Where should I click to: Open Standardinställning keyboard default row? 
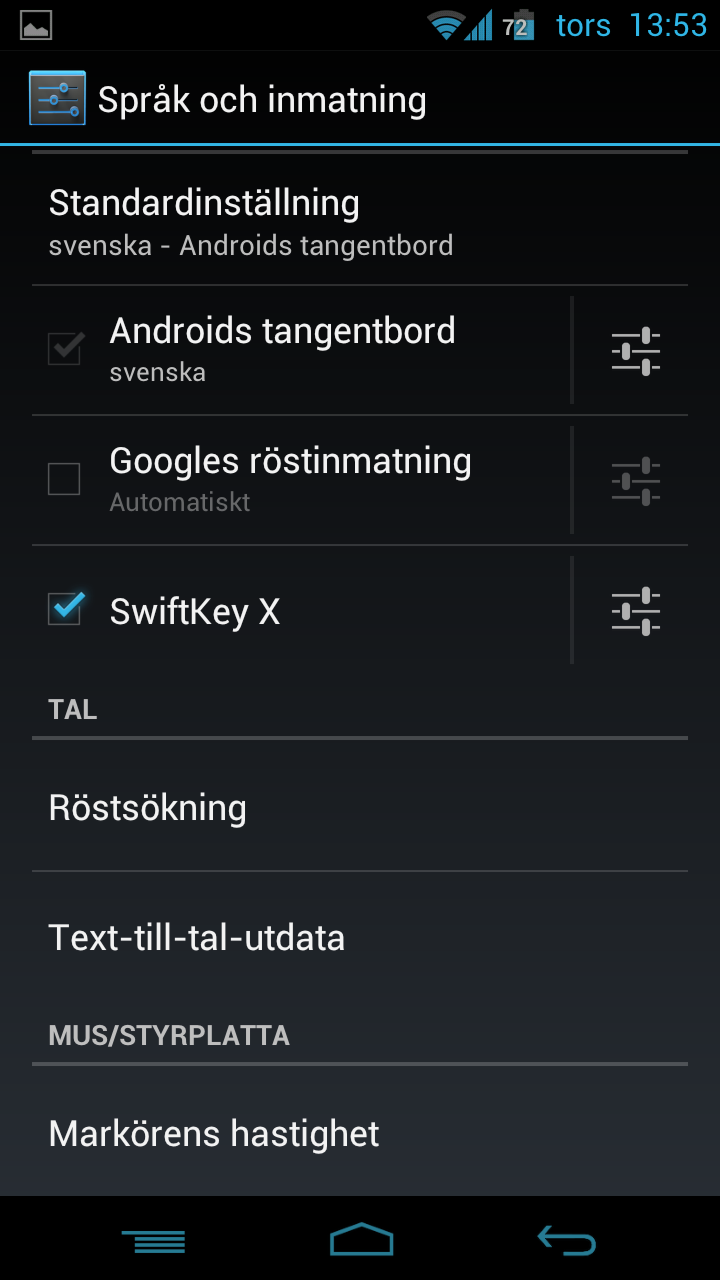[x=360, y=222]
